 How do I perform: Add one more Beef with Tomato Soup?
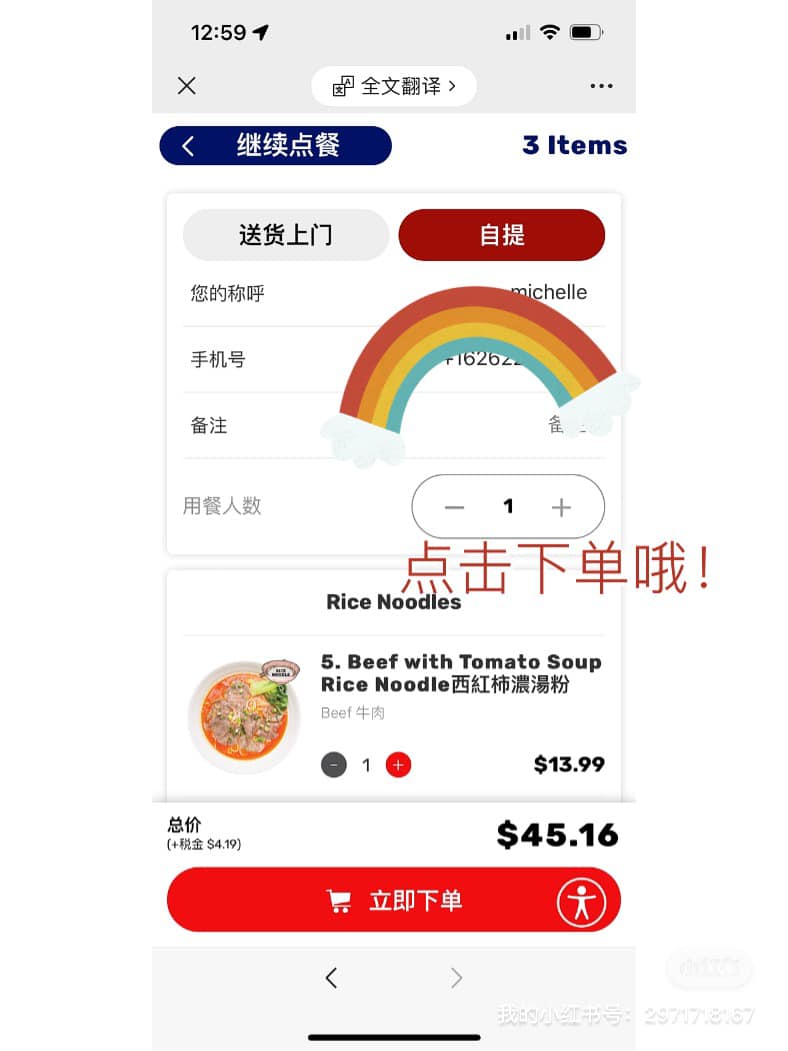[398, 765]
